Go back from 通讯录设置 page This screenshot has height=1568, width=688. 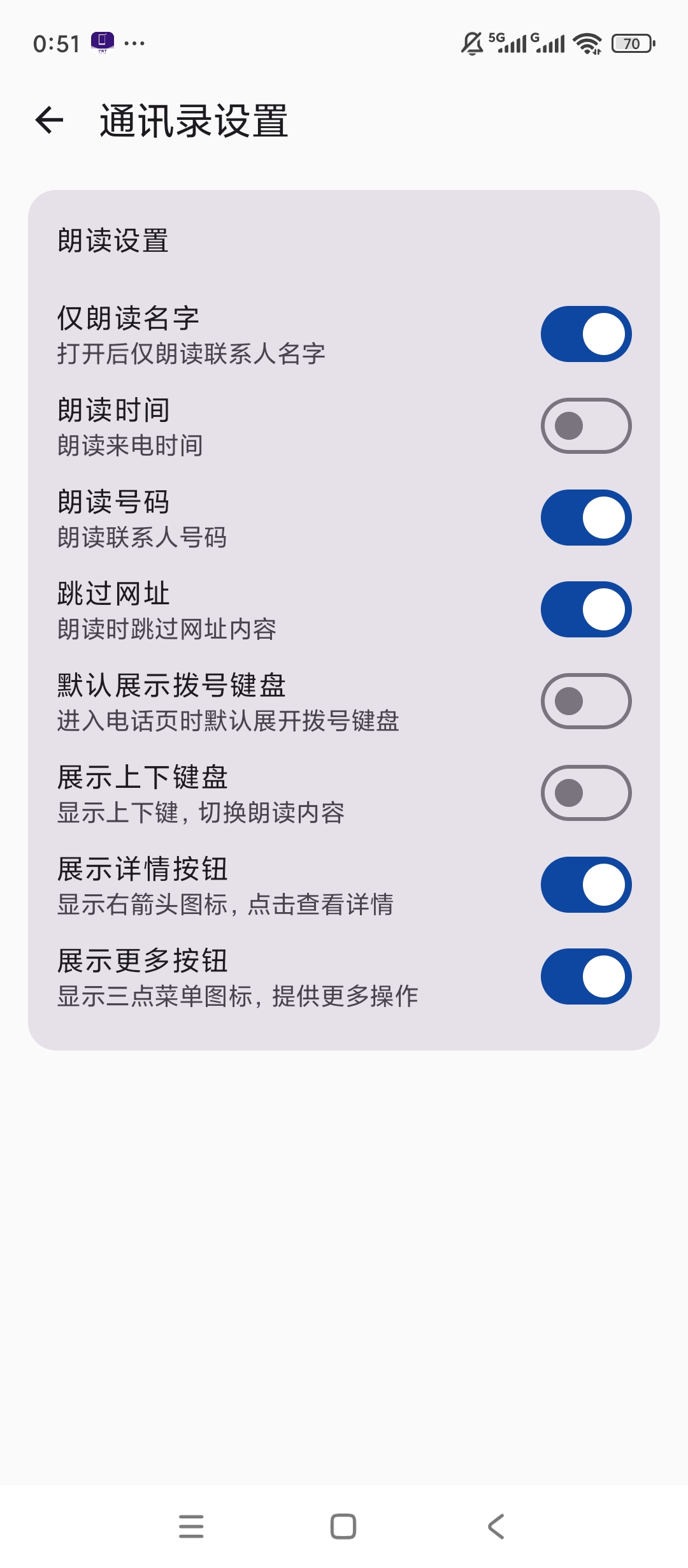coord(50,120)
